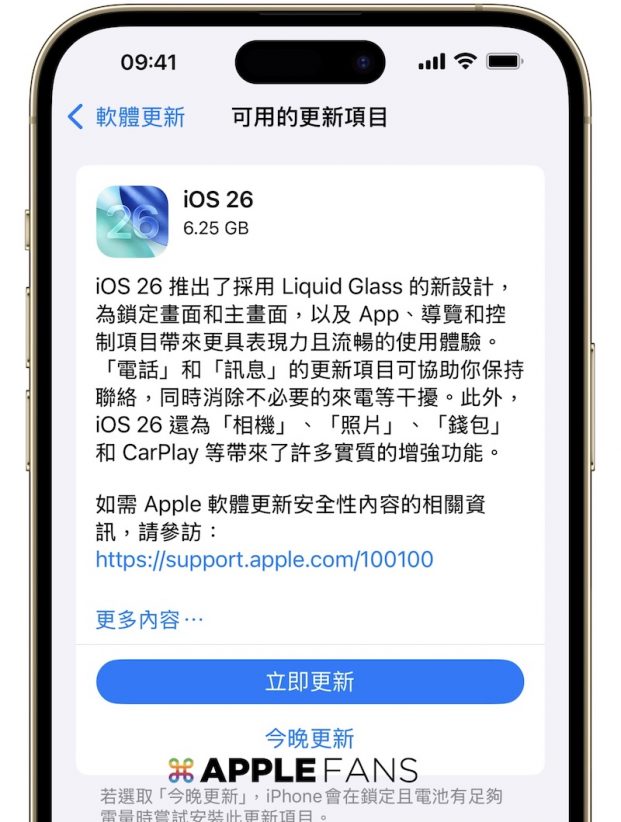
Task: Choose 今晚更新 to update tonight
Action: (310, 739)
